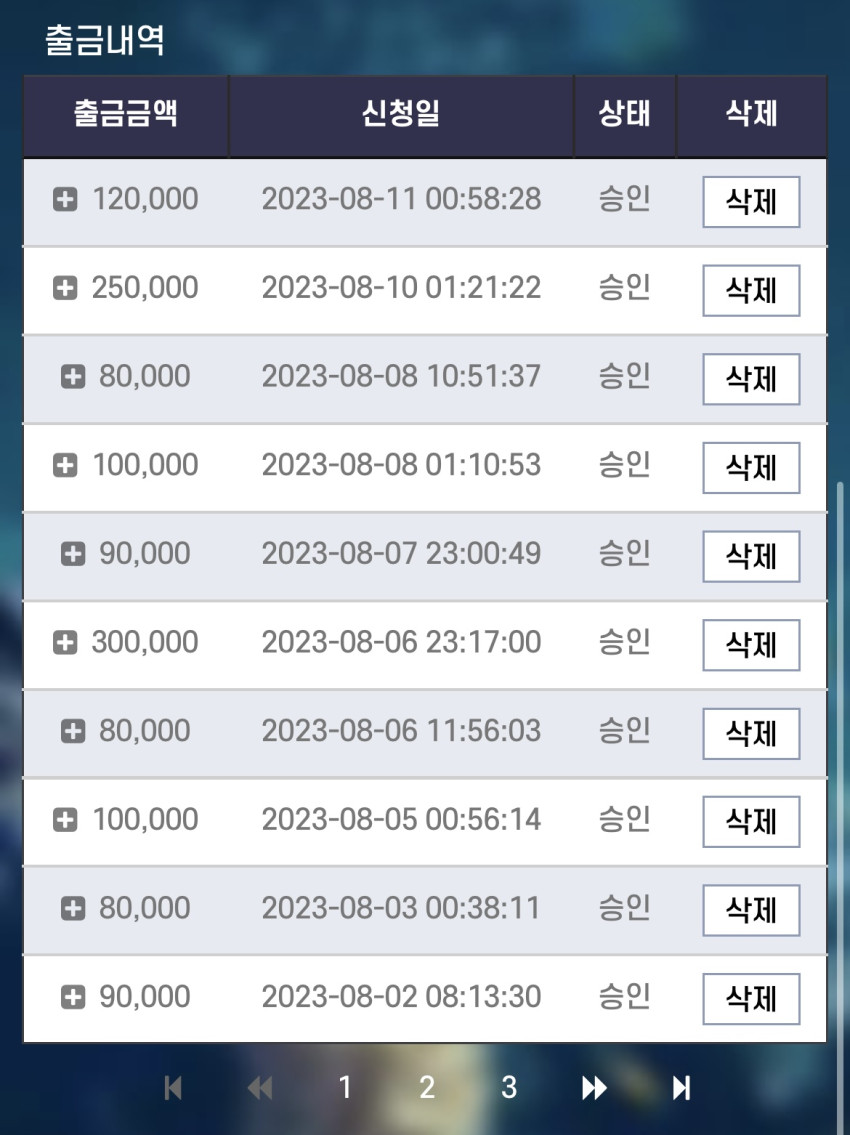Expand the 300,000 withdrawal row details
This screenshot has width=850, height=1135.
65,642
